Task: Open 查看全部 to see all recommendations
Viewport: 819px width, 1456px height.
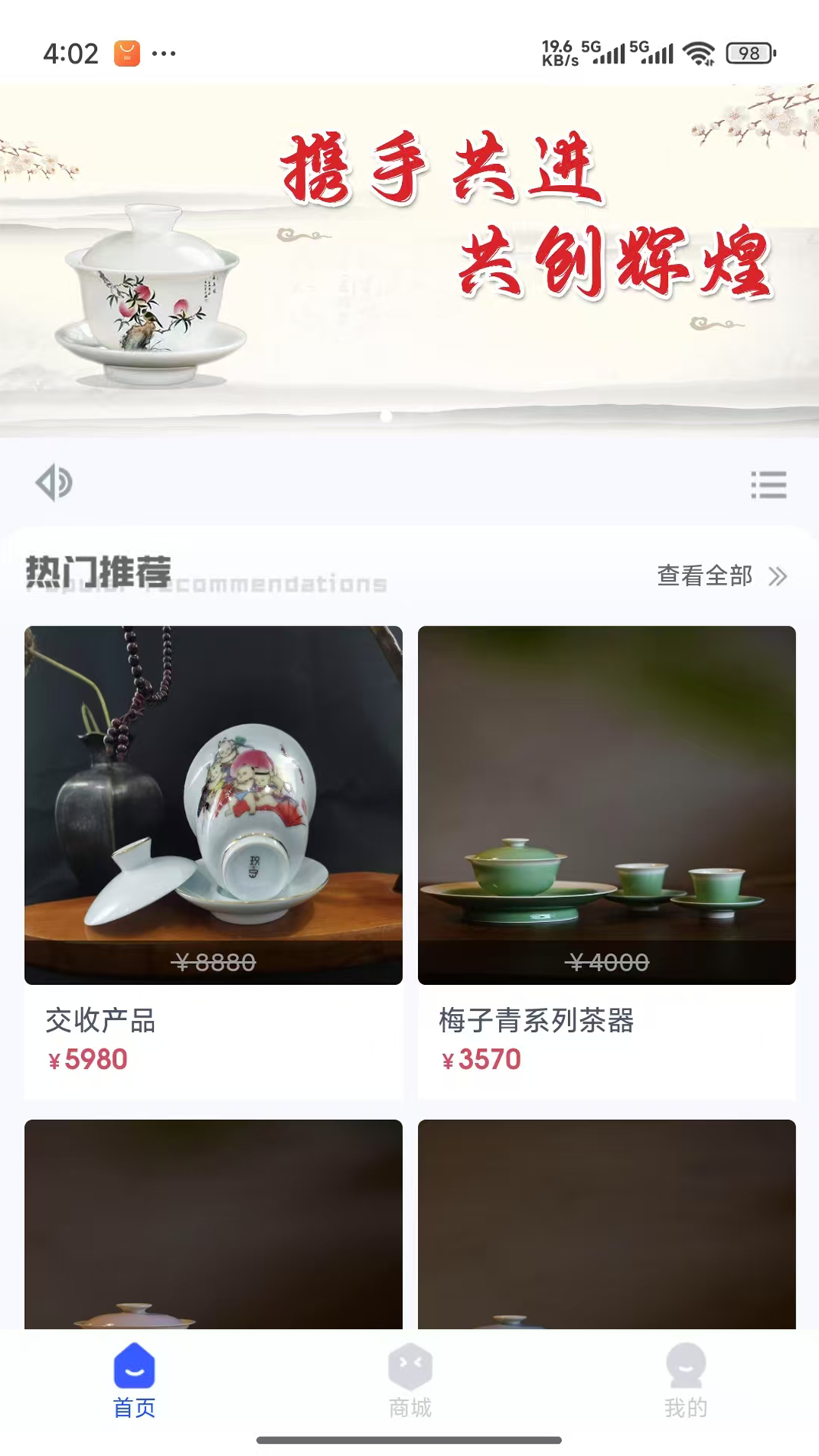Action: [x=721, y=576]
